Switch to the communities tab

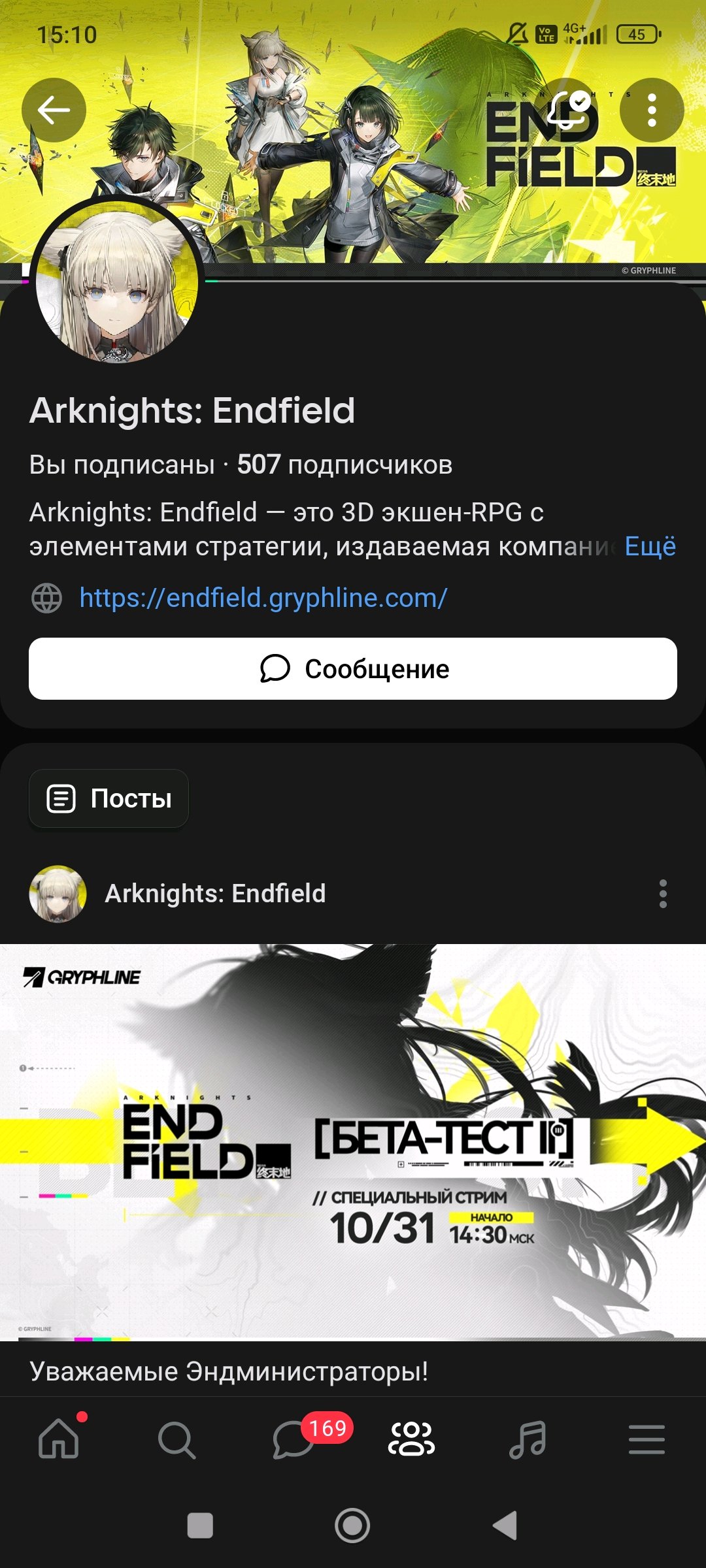coord(412,1439)
